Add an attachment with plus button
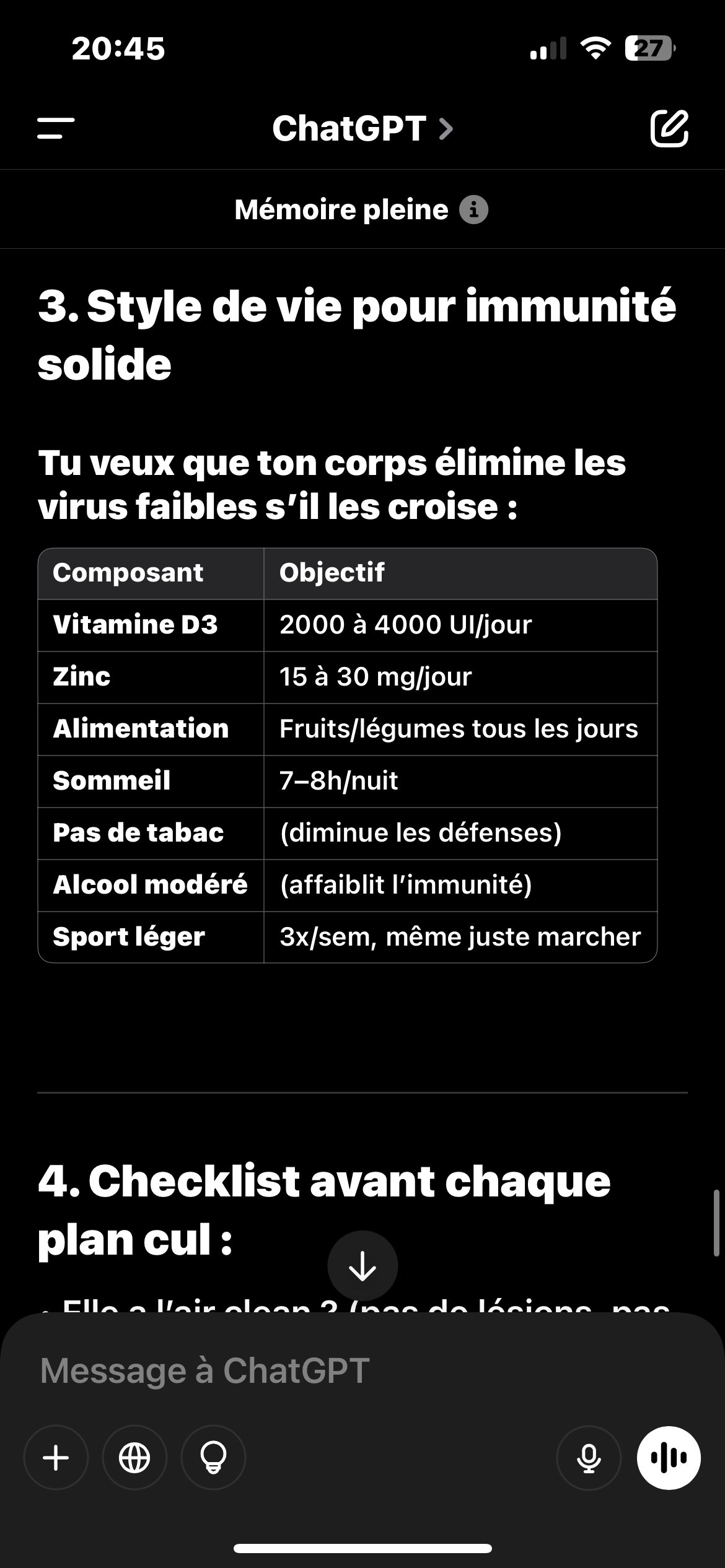Screen dimensions: 725x1568 click(x=56, y=1457)
